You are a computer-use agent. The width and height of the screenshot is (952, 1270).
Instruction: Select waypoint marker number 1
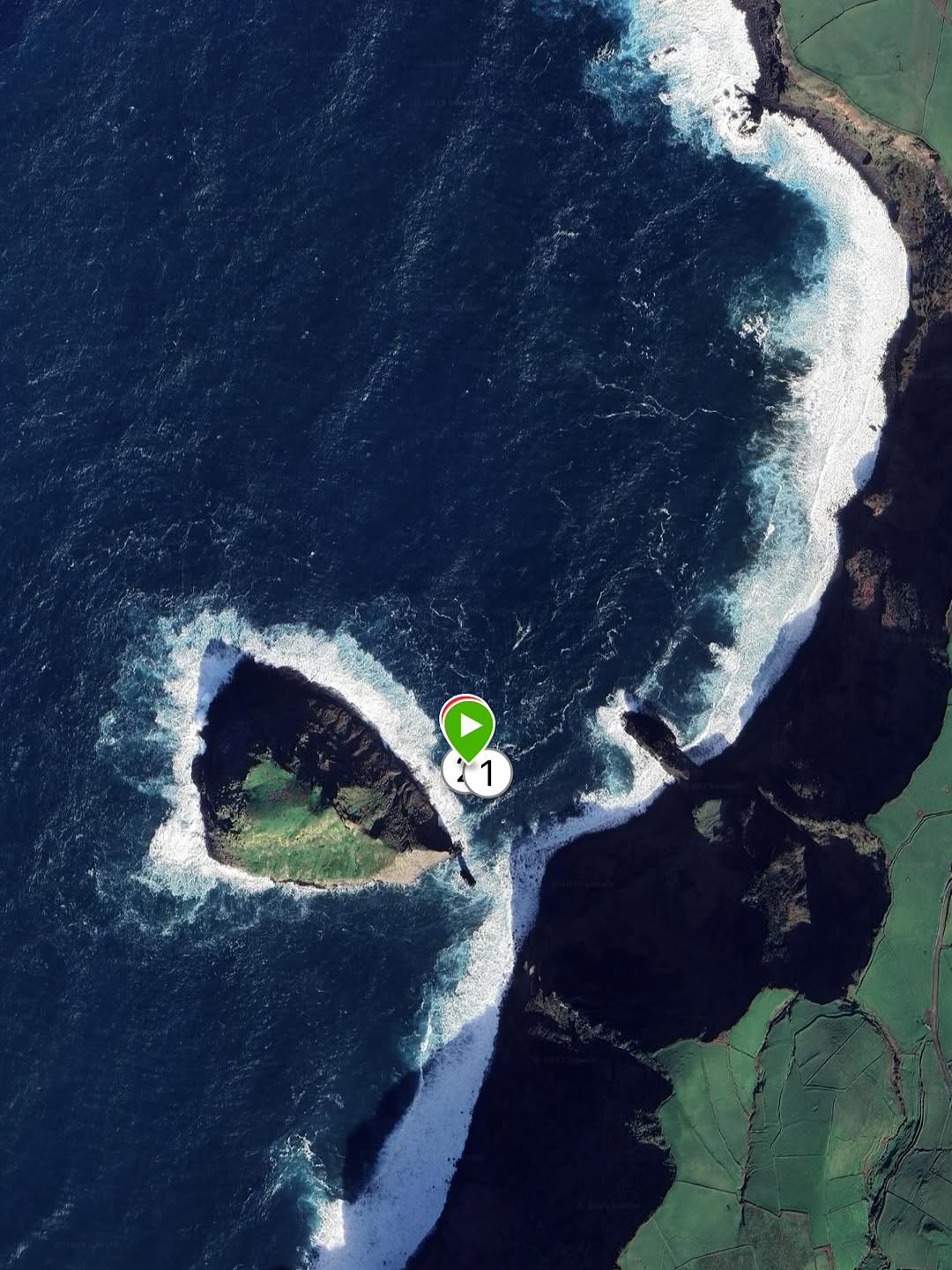click(x=489, y=773)
